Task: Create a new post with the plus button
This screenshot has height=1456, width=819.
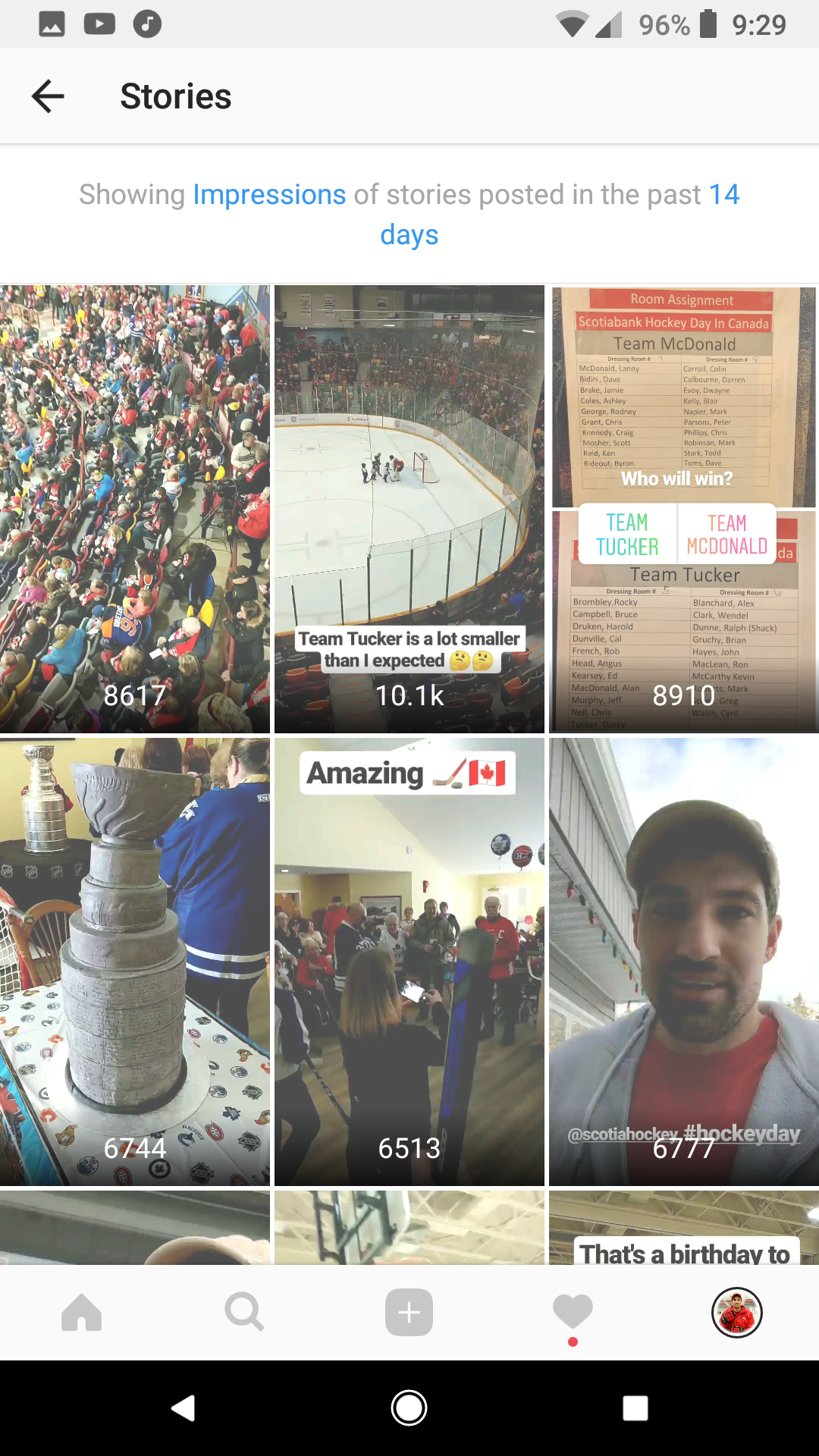Action: [x=409, y=1312]
